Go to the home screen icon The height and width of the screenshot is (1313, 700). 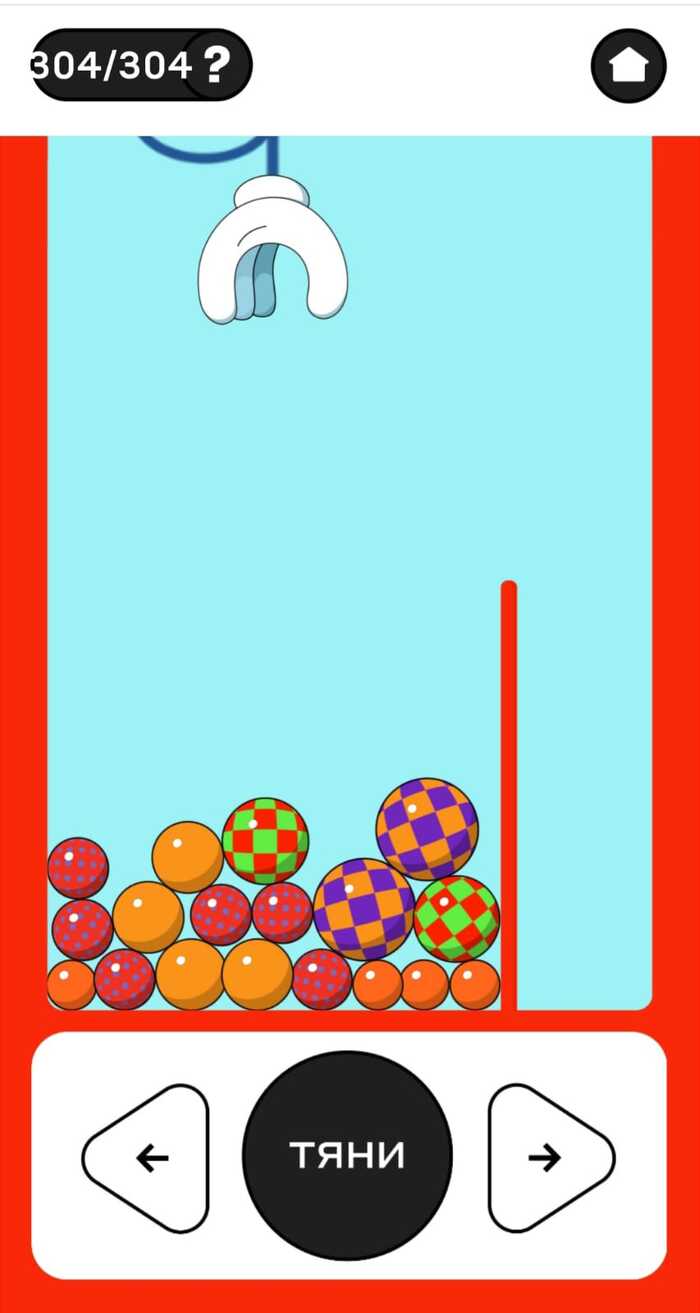[629, 66]
